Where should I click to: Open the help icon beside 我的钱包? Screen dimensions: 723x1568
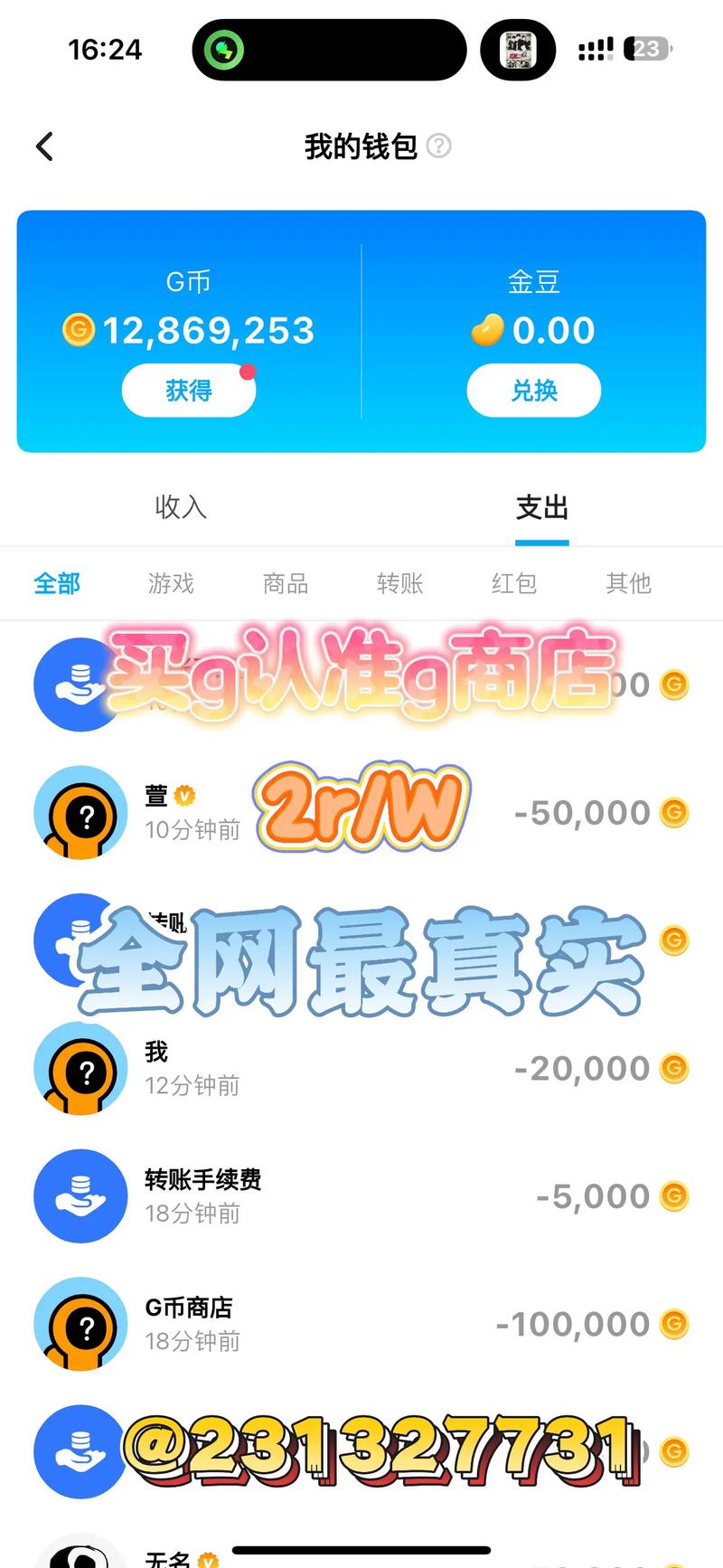[x=440, y=146]
